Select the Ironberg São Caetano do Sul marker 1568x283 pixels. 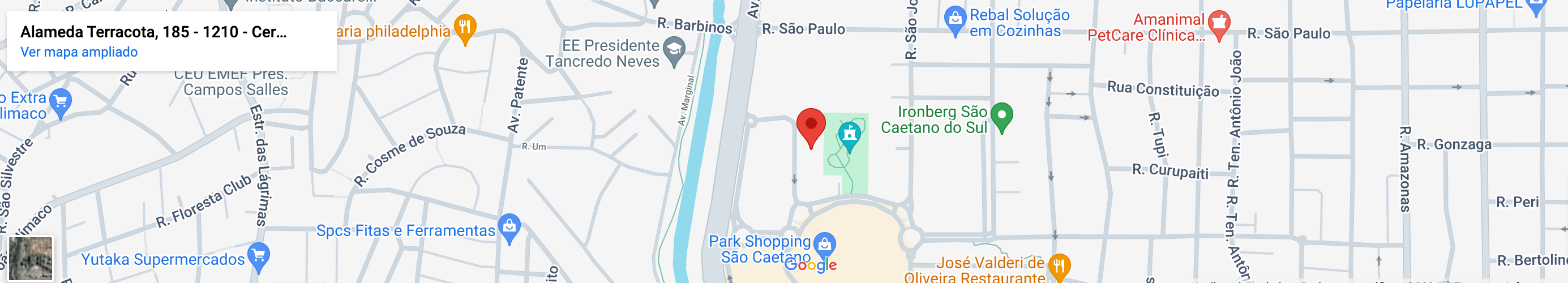tap(1001, 115)
